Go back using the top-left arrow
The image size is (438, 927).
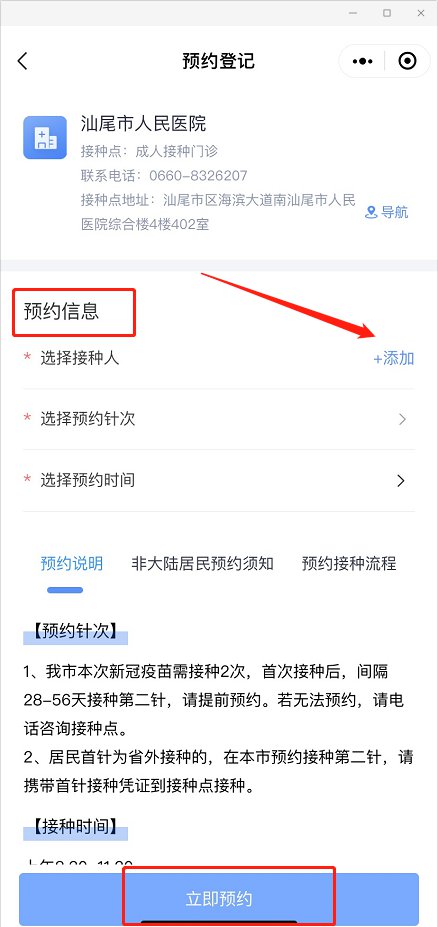tap(22, 61)
